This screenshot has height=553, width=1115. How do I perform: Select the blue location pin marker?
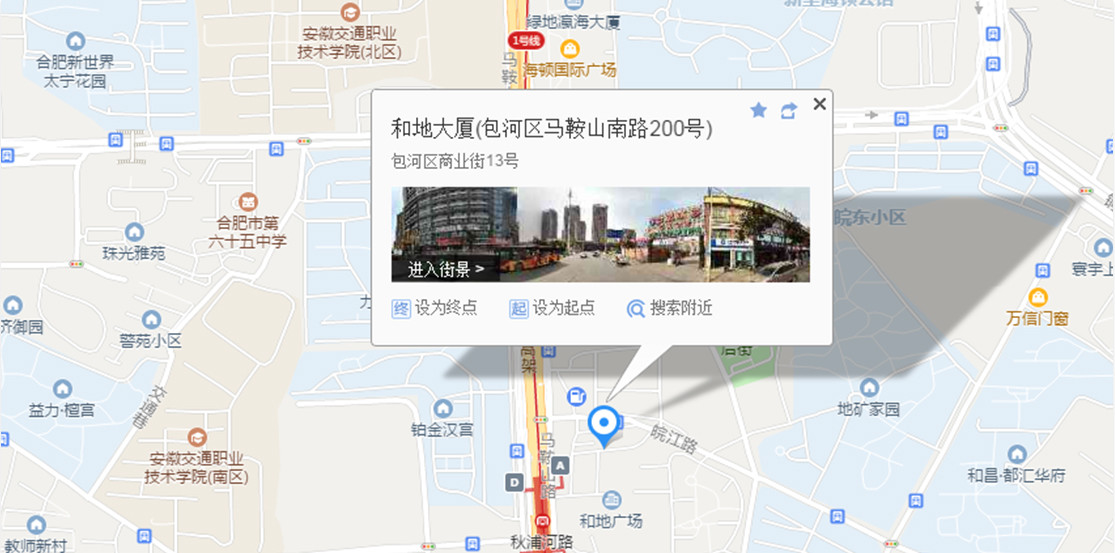point(603,424)
